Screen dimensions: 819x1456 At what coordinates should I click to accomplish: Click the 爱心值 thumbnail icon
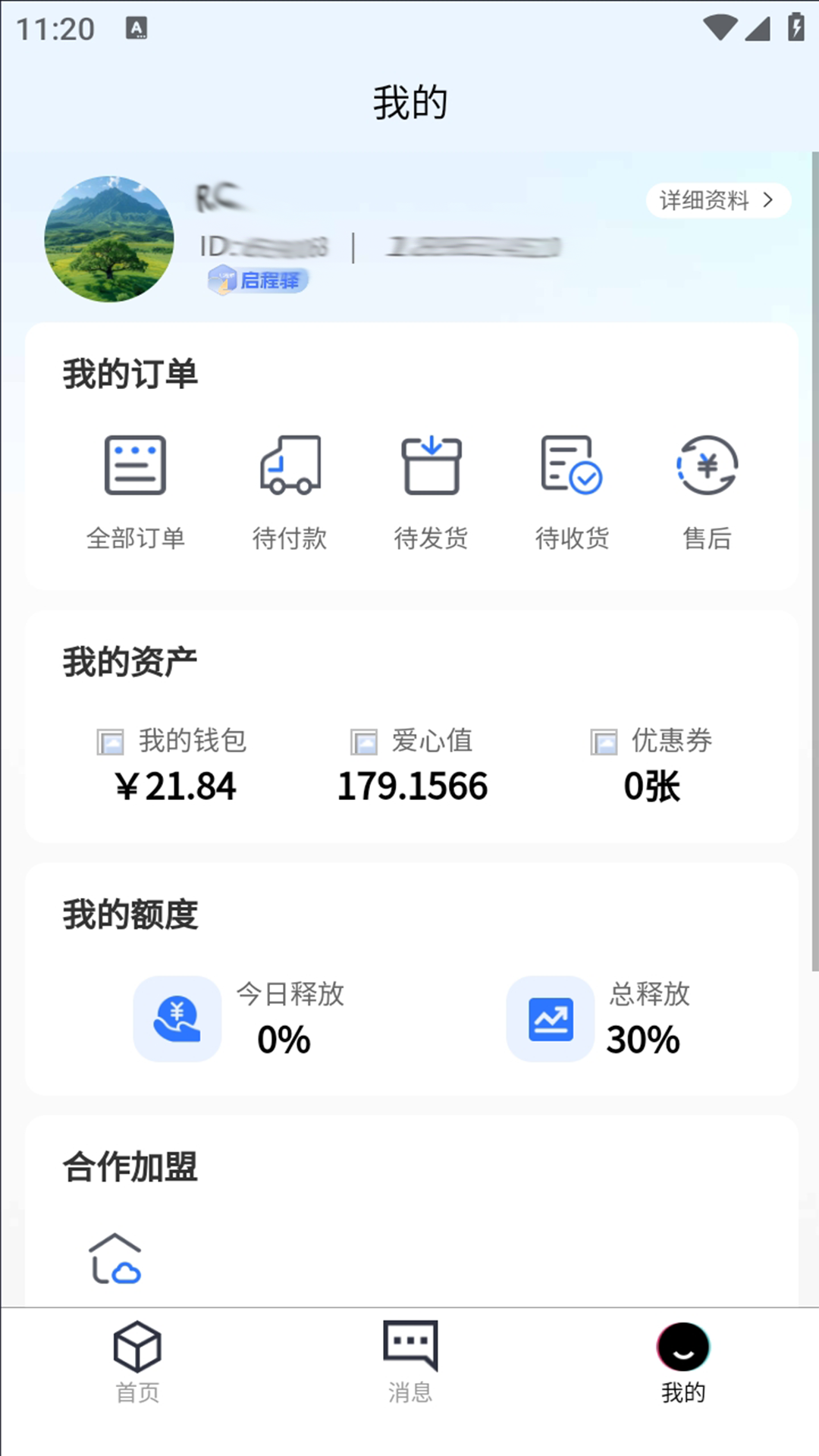tap(365, 742)
